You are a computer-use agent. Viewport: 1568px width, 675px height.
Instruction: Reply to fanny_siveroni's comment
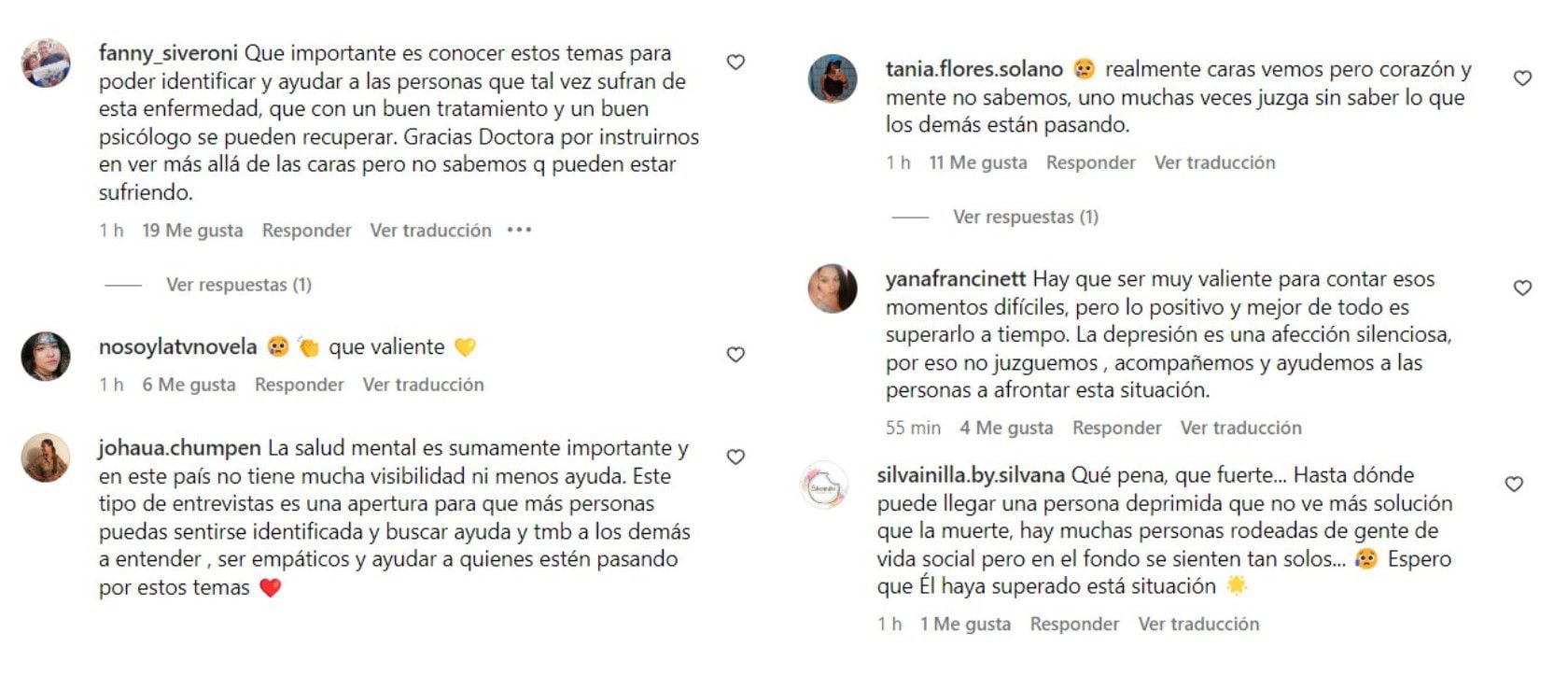click(306, 231)
